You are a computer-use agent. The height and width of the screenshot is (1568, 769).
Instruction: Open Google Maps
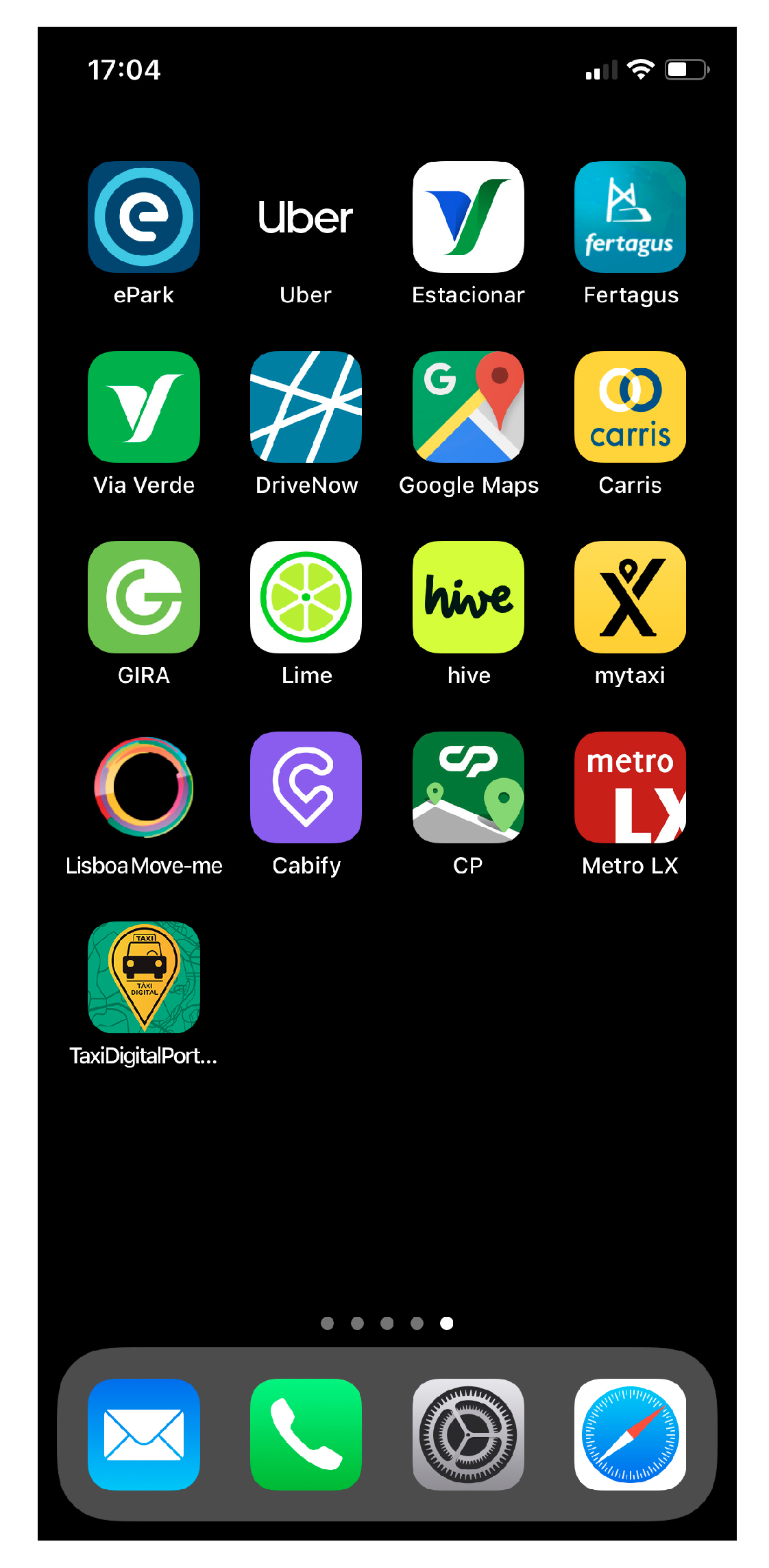tap(468, 407)
